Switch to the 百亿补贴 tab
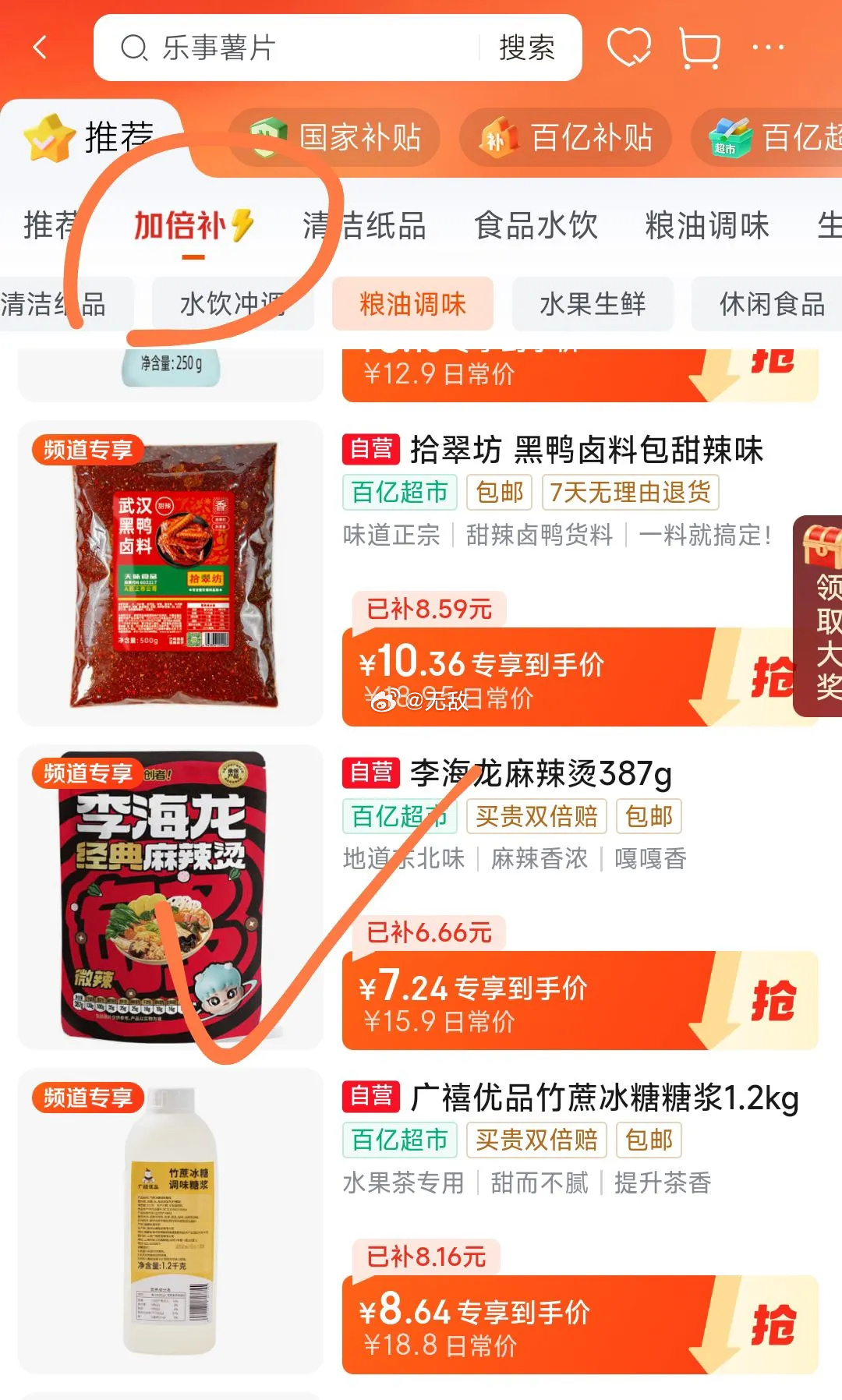842x1400 pixels. coord(567,138)
